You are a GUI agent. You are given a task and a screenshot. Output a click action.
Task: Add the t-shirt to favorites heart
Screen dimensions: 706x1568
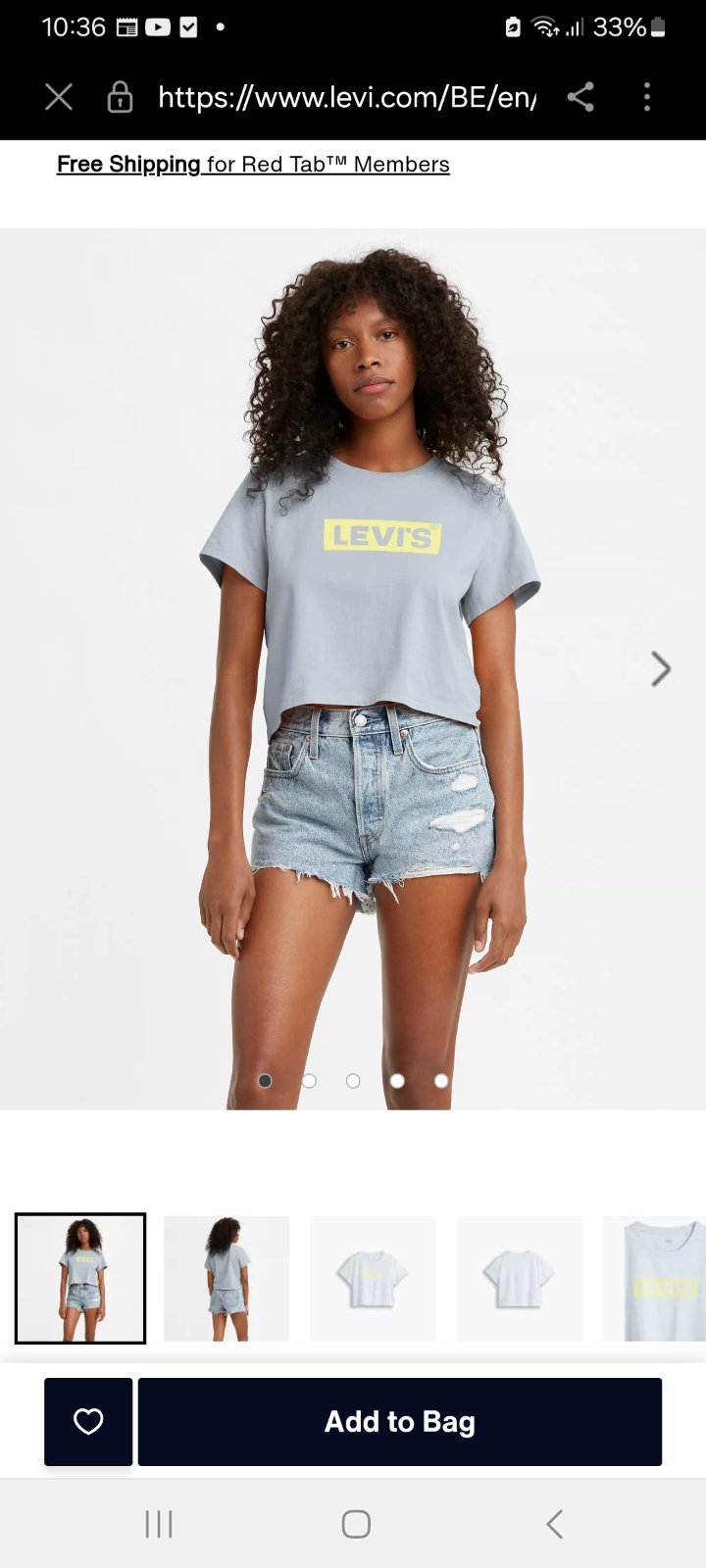click(x=88, y=1421)
